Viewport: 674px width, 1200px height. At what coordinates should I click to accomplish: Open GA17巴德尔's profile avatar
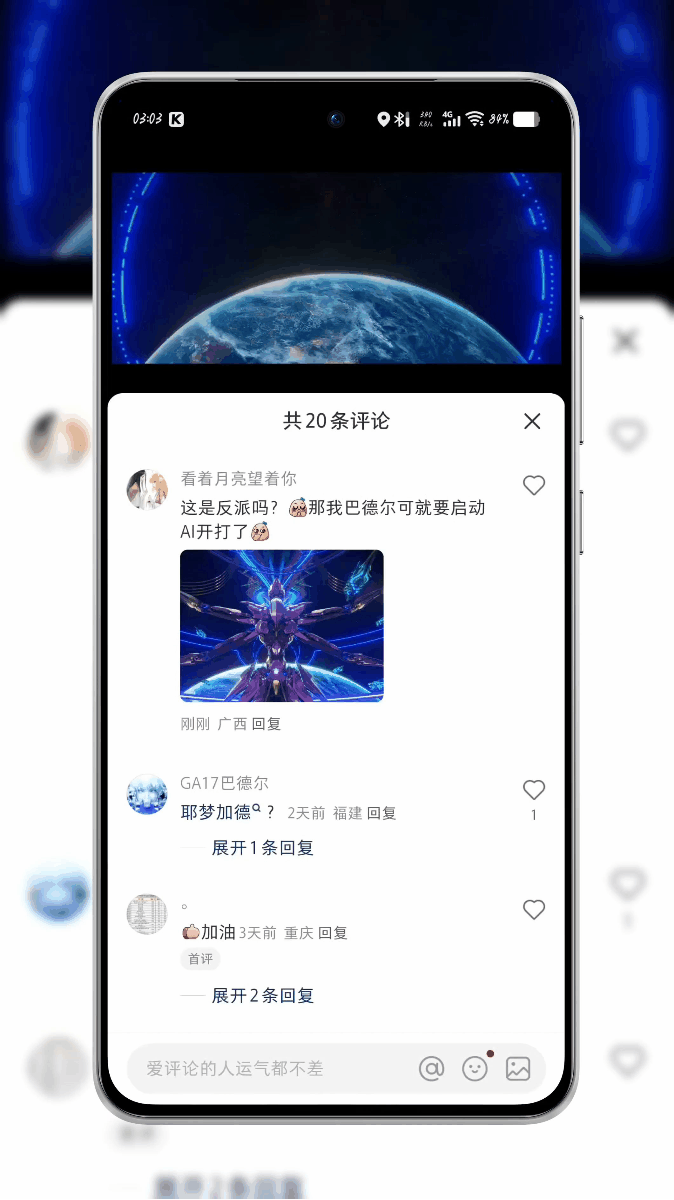[x=146, y=794]
